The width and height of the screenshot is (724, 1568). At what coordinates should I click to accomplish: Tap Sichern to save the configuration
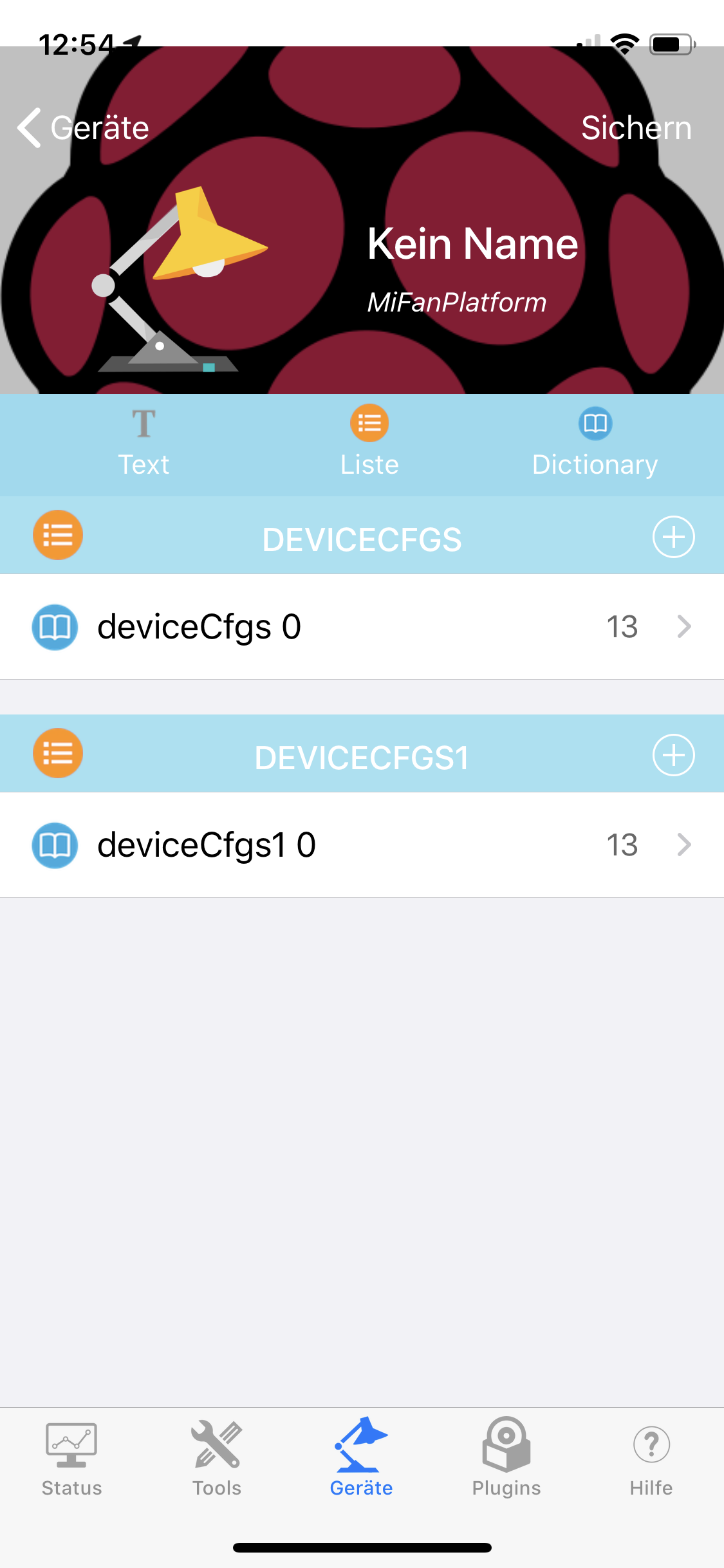pos(636,127)
